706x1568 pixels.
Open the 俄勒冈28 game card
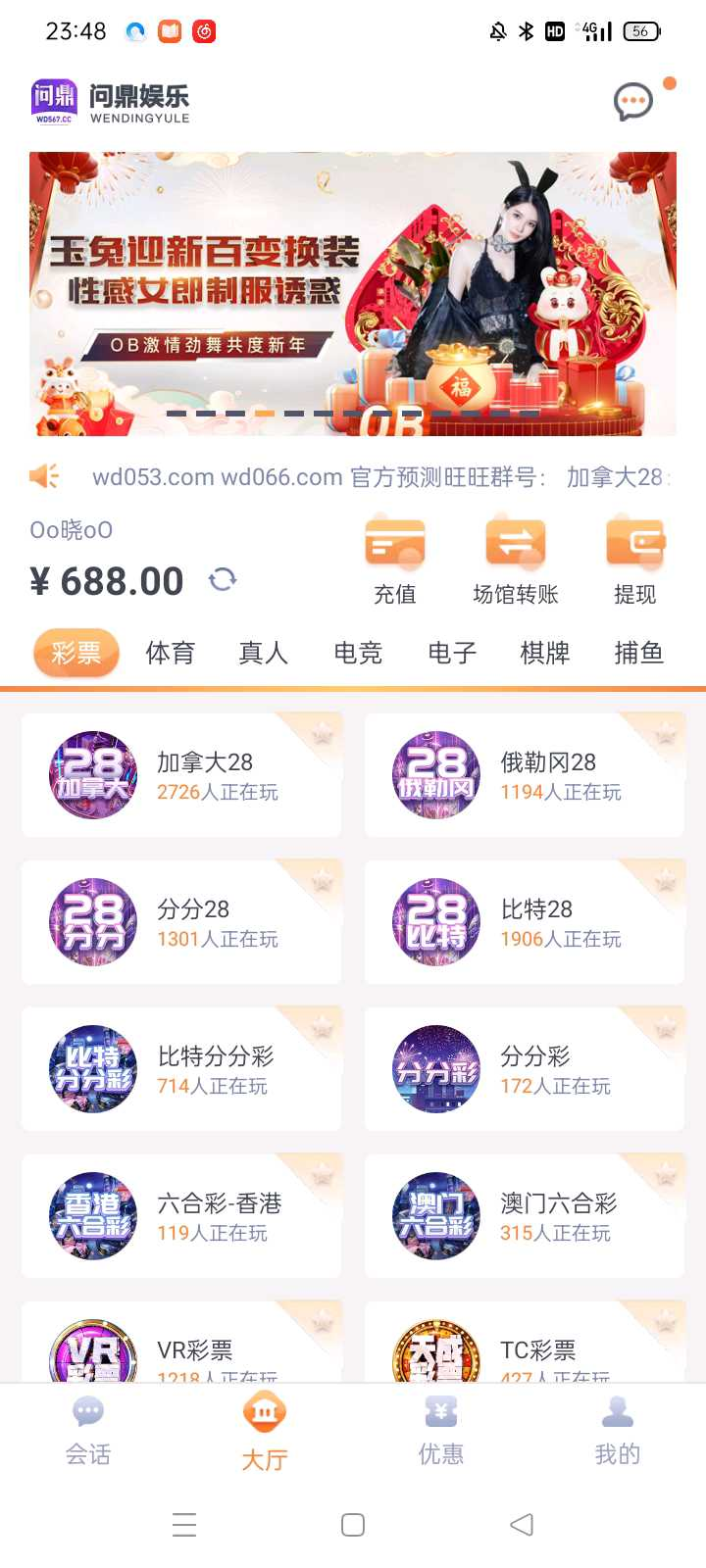[525, 775]
